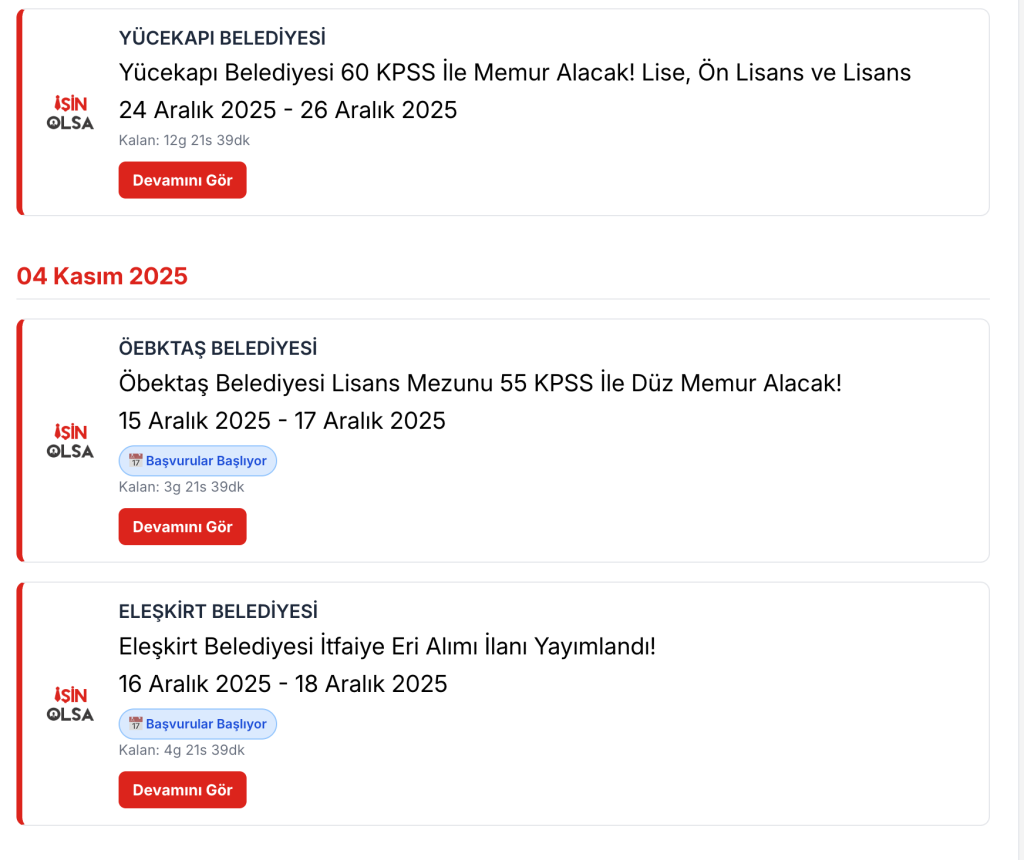
Task: Open Devamını Gör for Öbektaş Belediyesi listing
Action: pos(182,527)
